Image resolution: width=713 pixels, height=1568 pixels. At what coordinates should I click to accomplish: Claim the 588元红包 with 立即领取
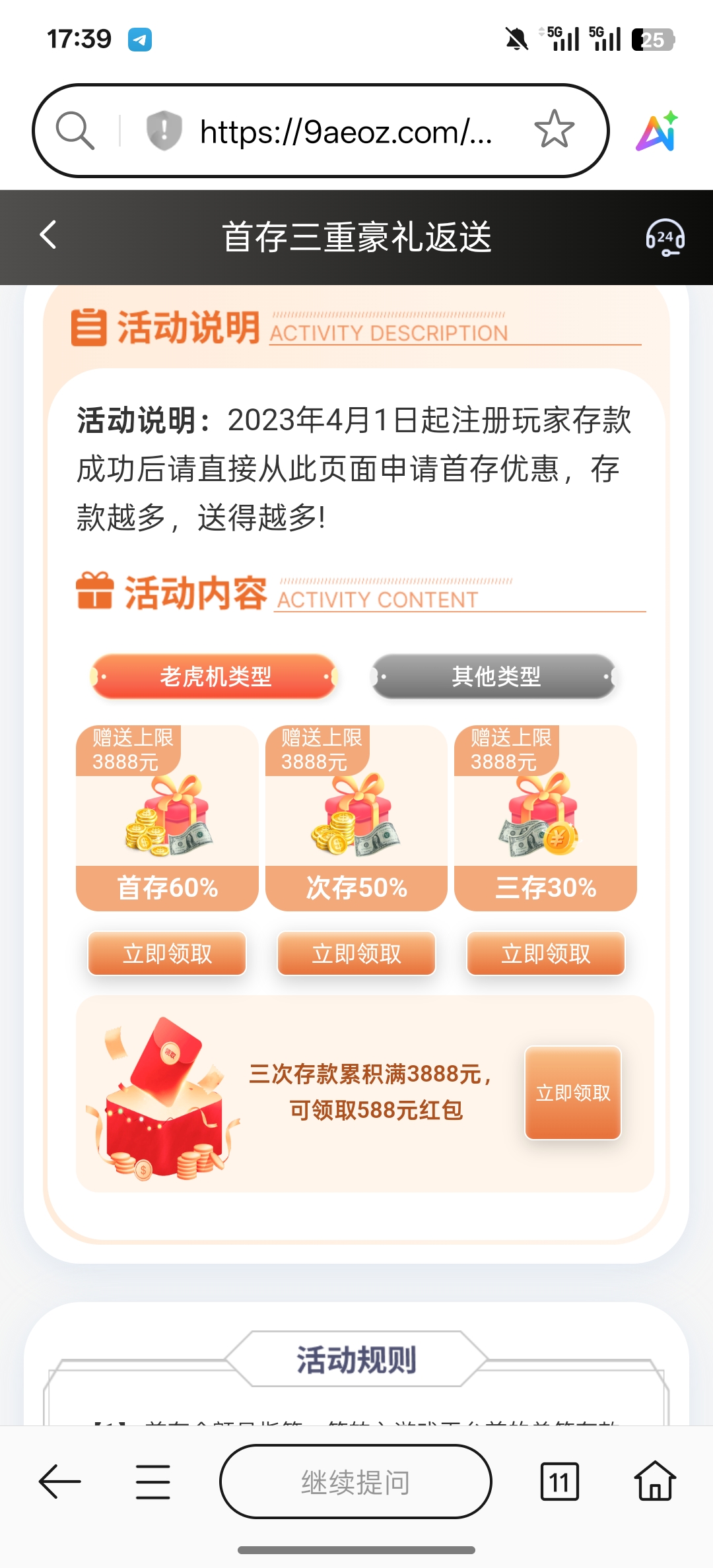573,1093
